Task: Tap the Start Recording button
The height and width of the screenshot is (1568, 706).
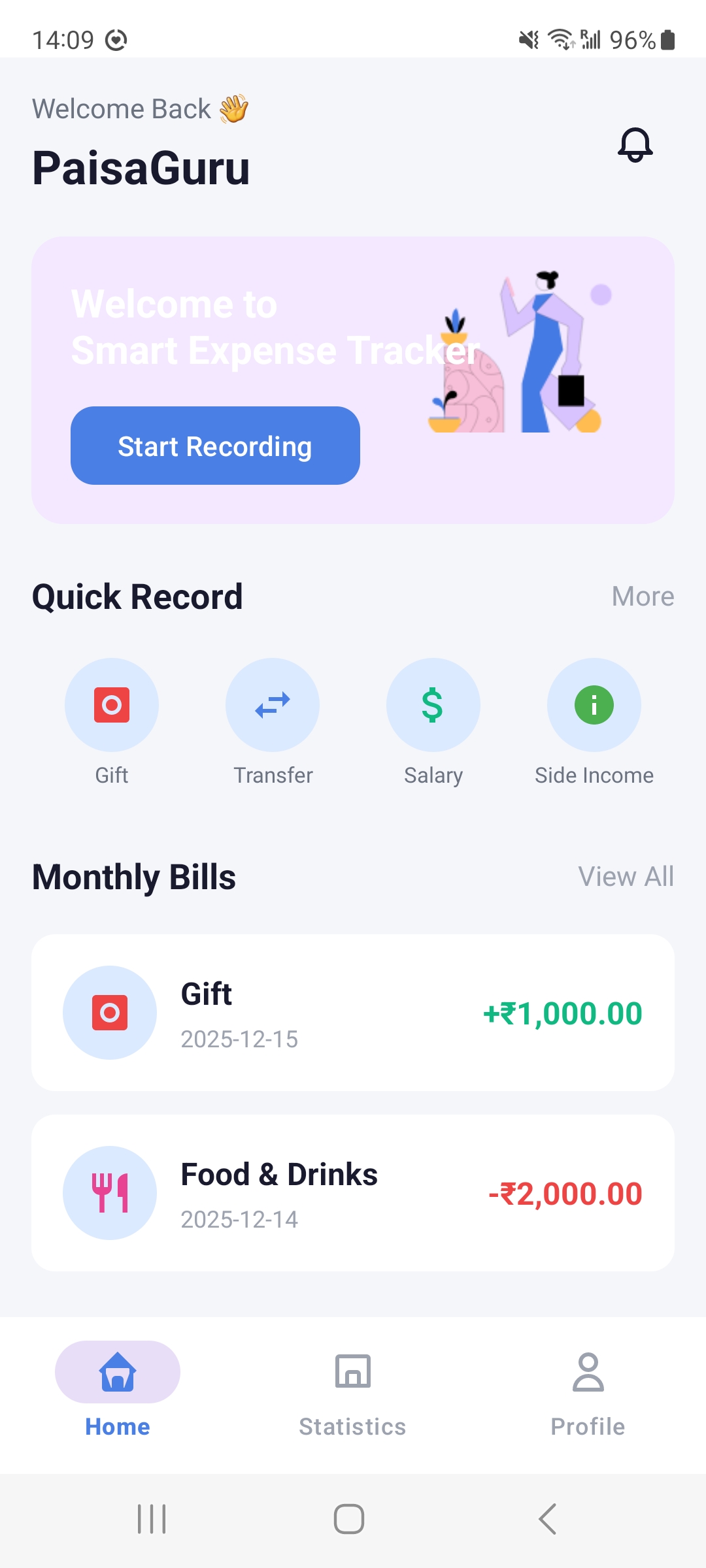Action: click(x=215, y=446)
